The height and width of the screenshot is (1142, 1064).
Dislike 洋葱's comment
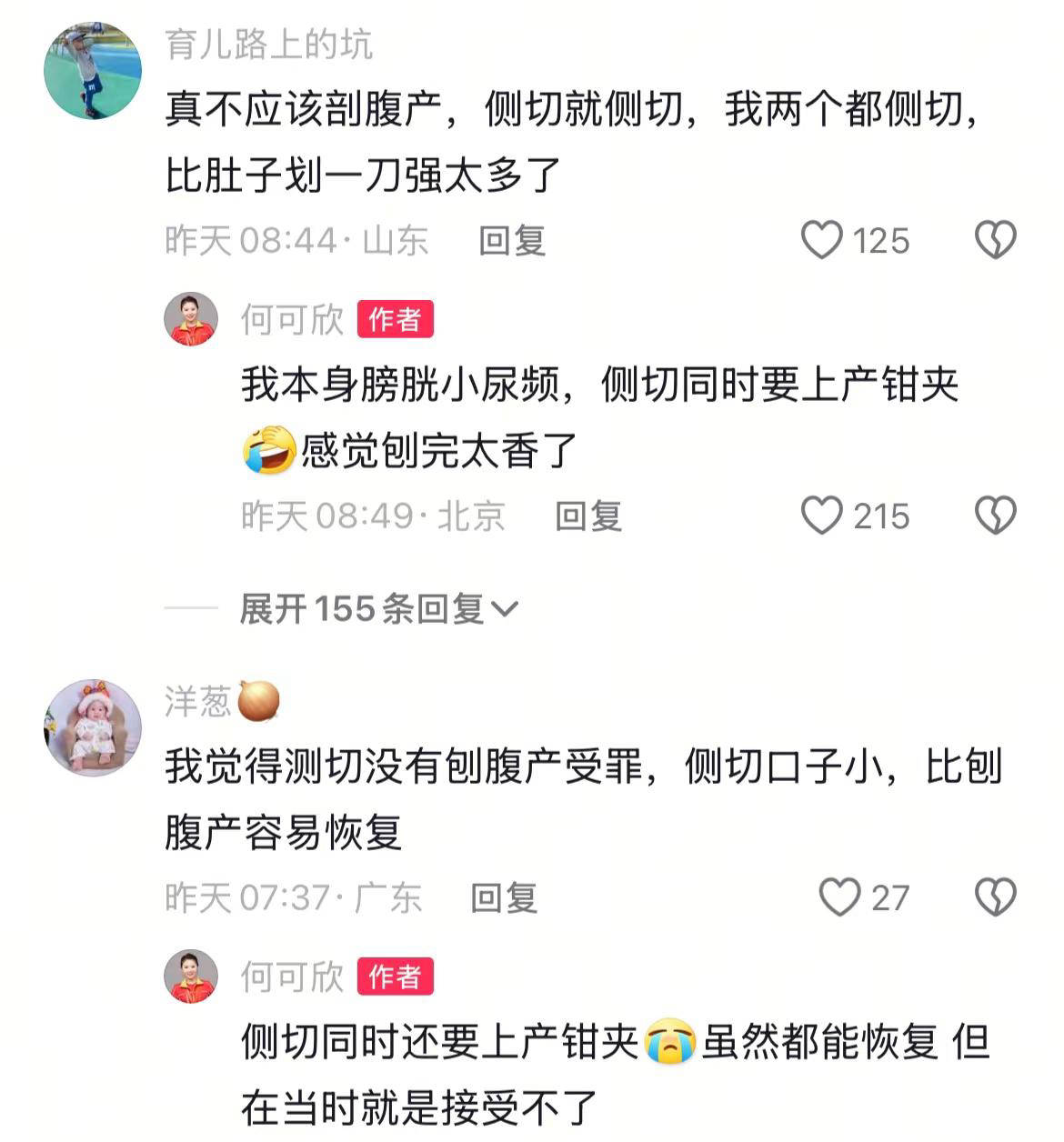coord(995,897)
